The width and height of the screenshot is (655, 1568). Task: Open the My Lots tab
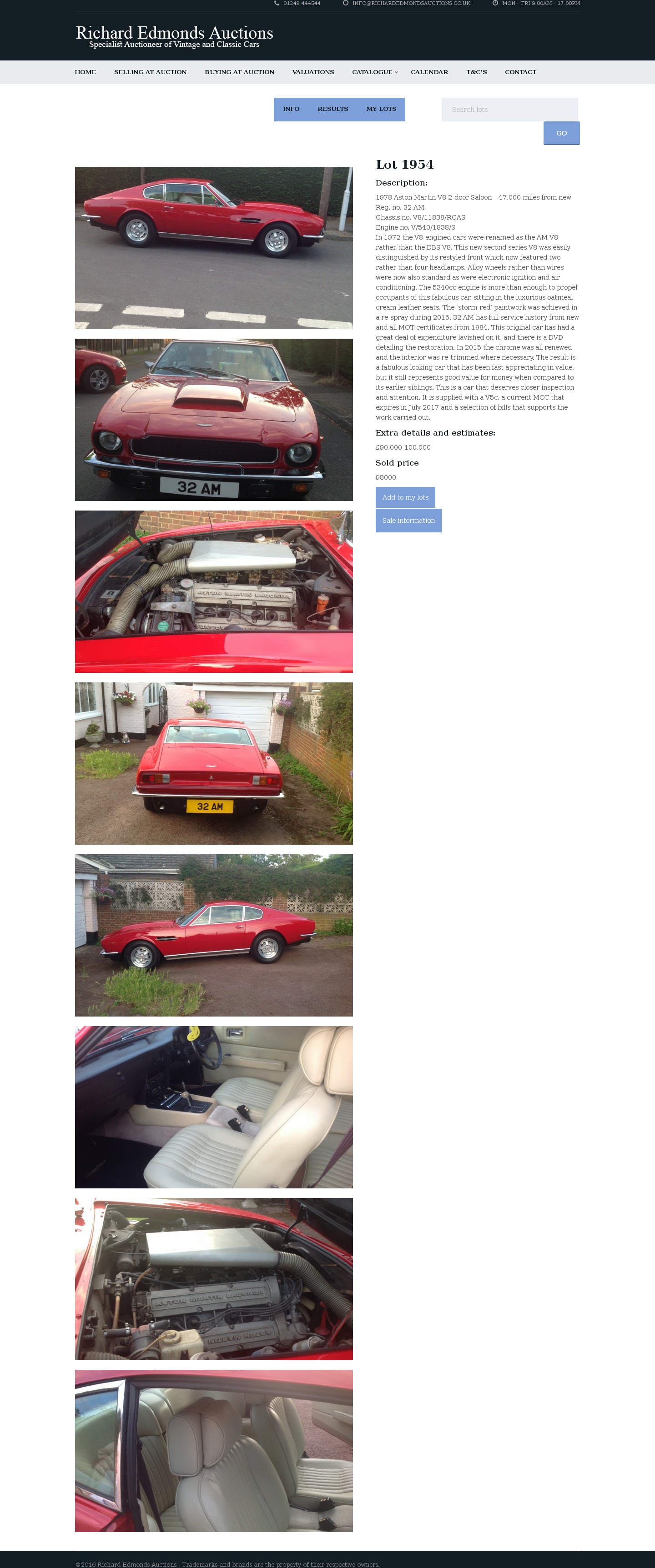381,109
